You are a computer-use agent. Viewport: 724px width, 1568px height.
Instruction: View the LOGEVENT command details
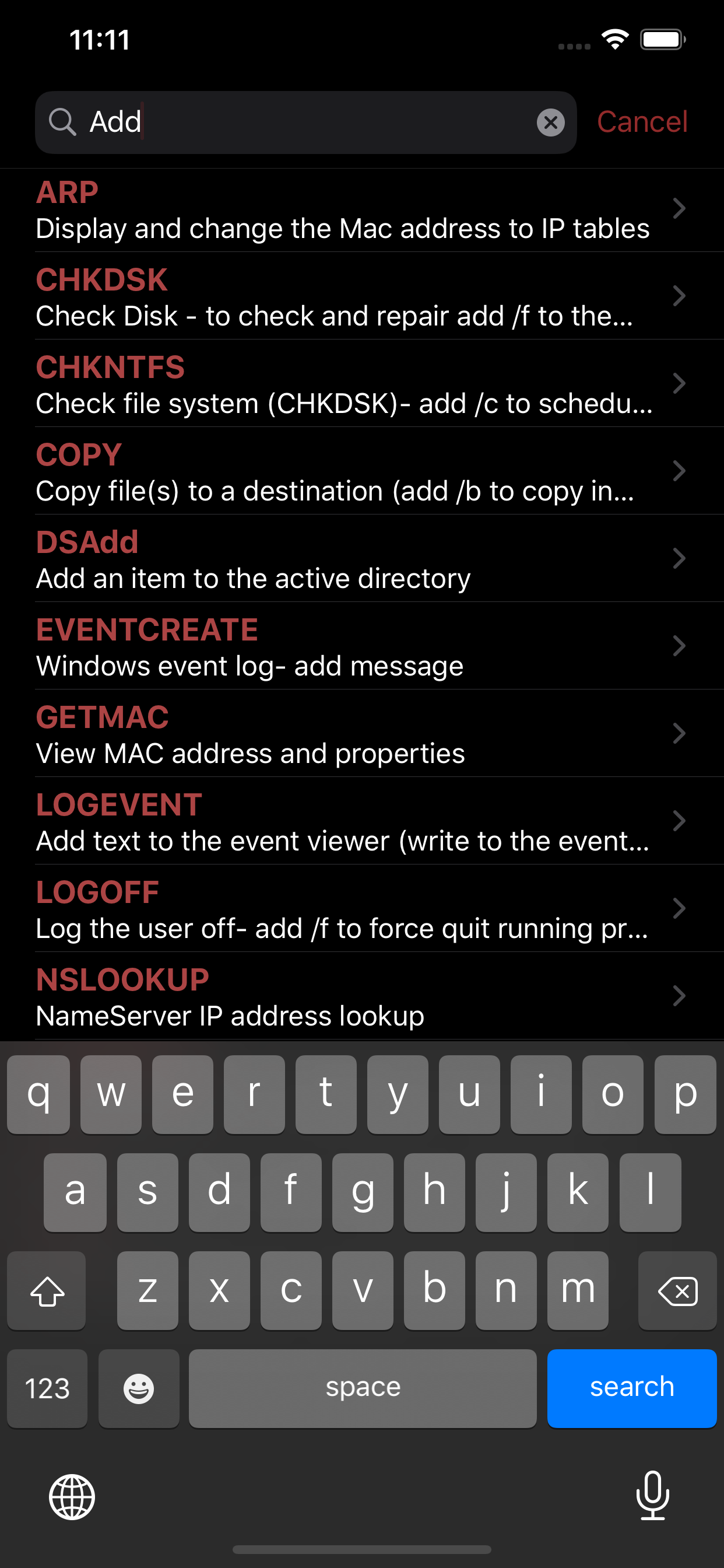[362, 821]
